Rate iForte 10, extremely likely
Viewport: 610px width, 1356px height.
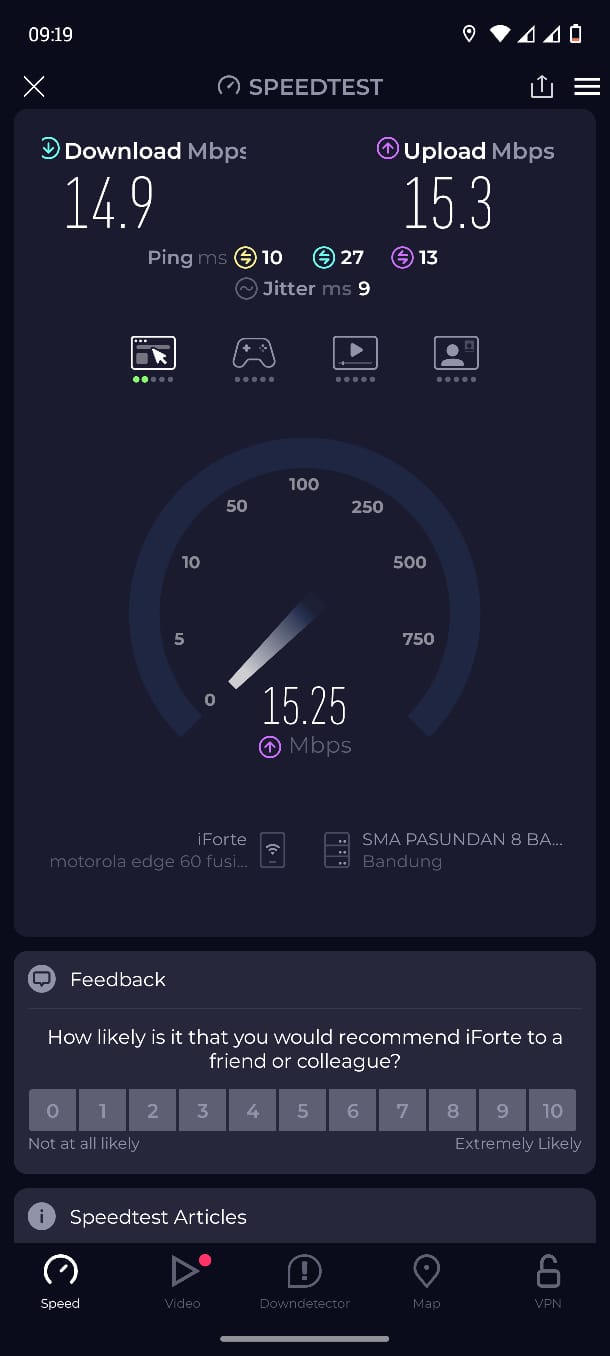point(553,1111)
